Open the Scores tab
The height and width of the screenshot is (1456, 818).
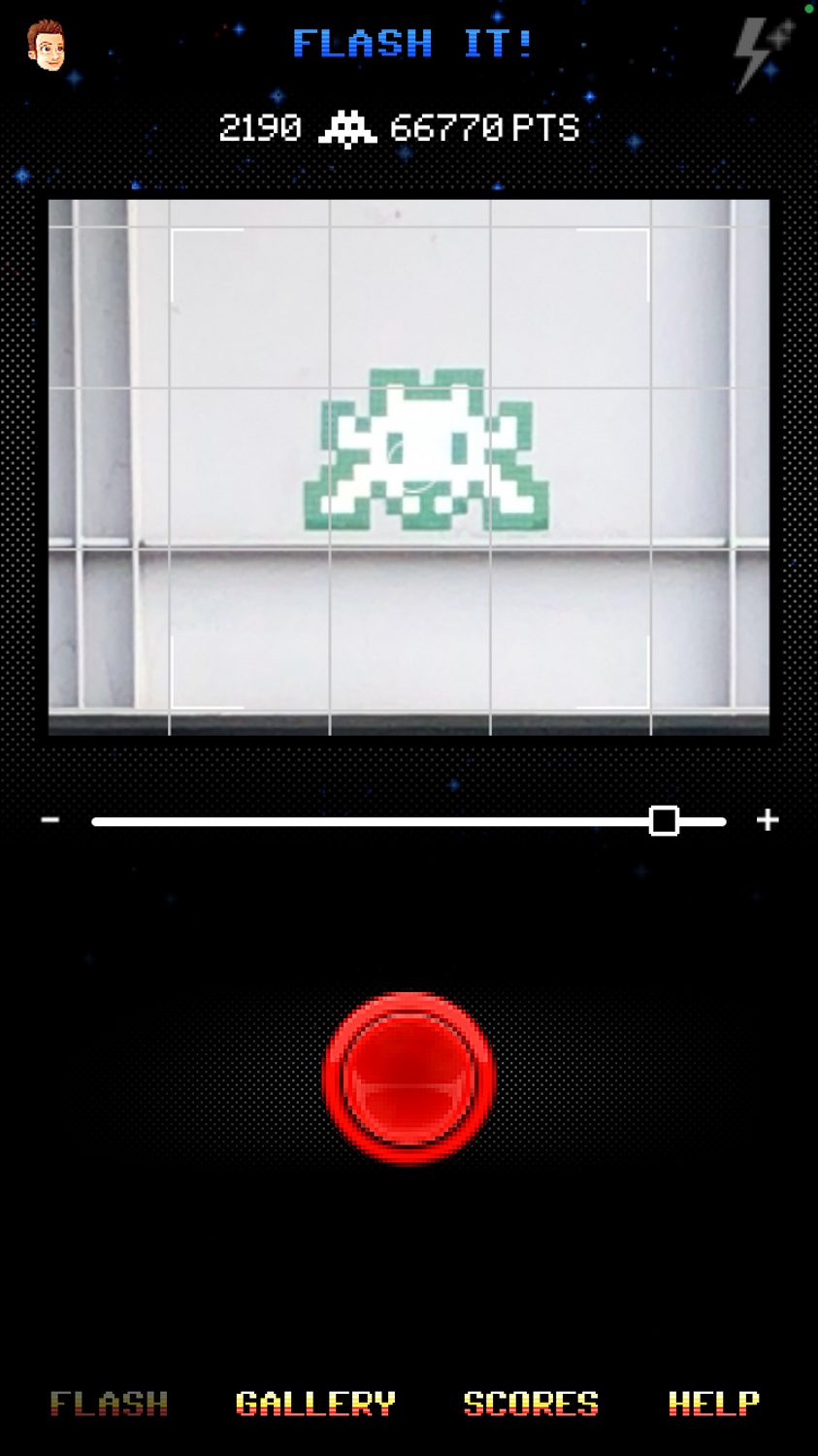pyautogui.click(x=531, y=1404)
